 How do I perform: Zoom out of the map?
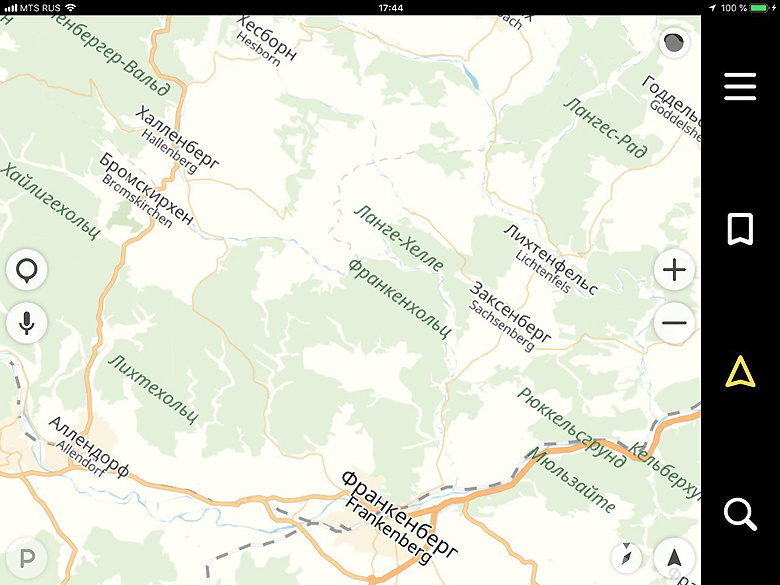[x=675, y=323]
